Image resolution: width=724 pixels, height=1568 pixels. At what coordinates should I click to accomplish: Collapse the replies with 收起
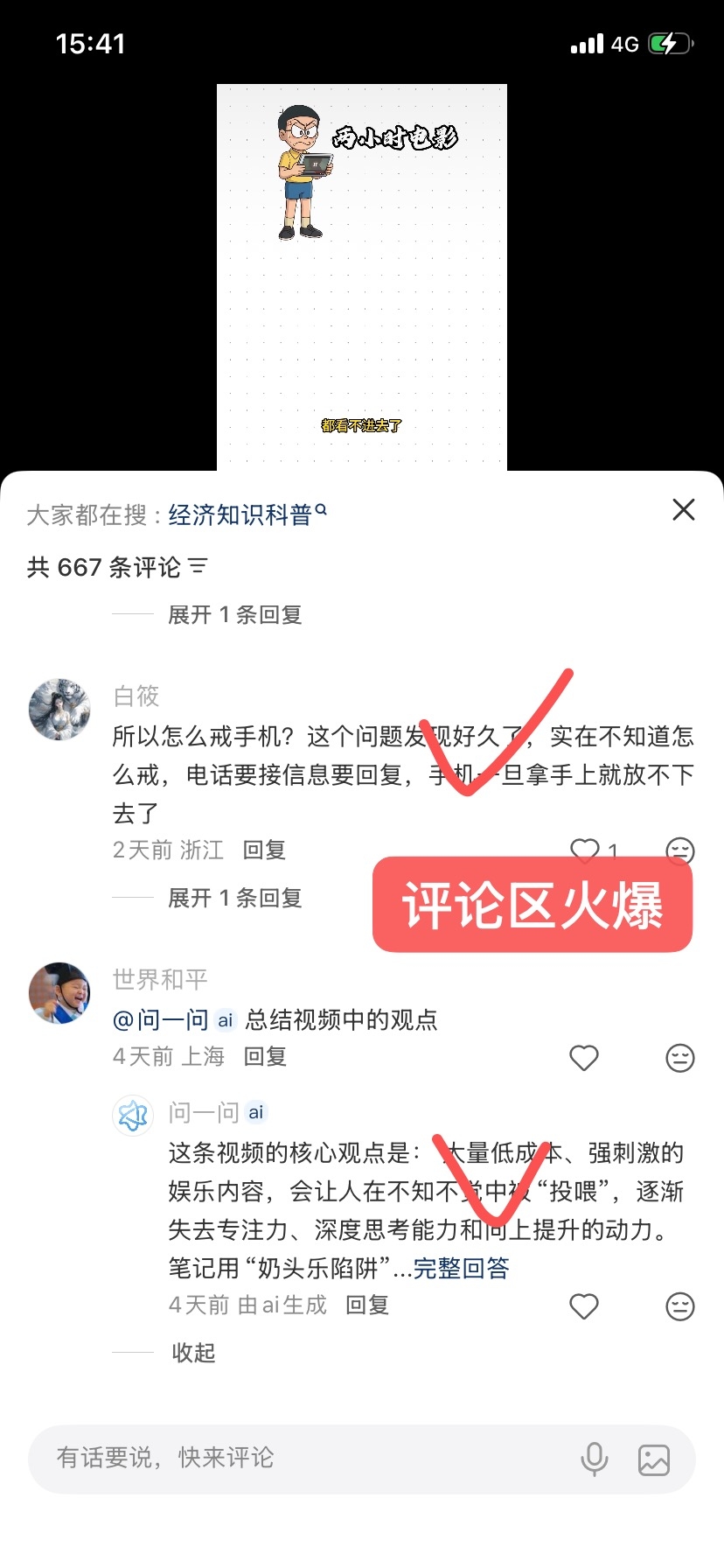(x=193, y=1353)
